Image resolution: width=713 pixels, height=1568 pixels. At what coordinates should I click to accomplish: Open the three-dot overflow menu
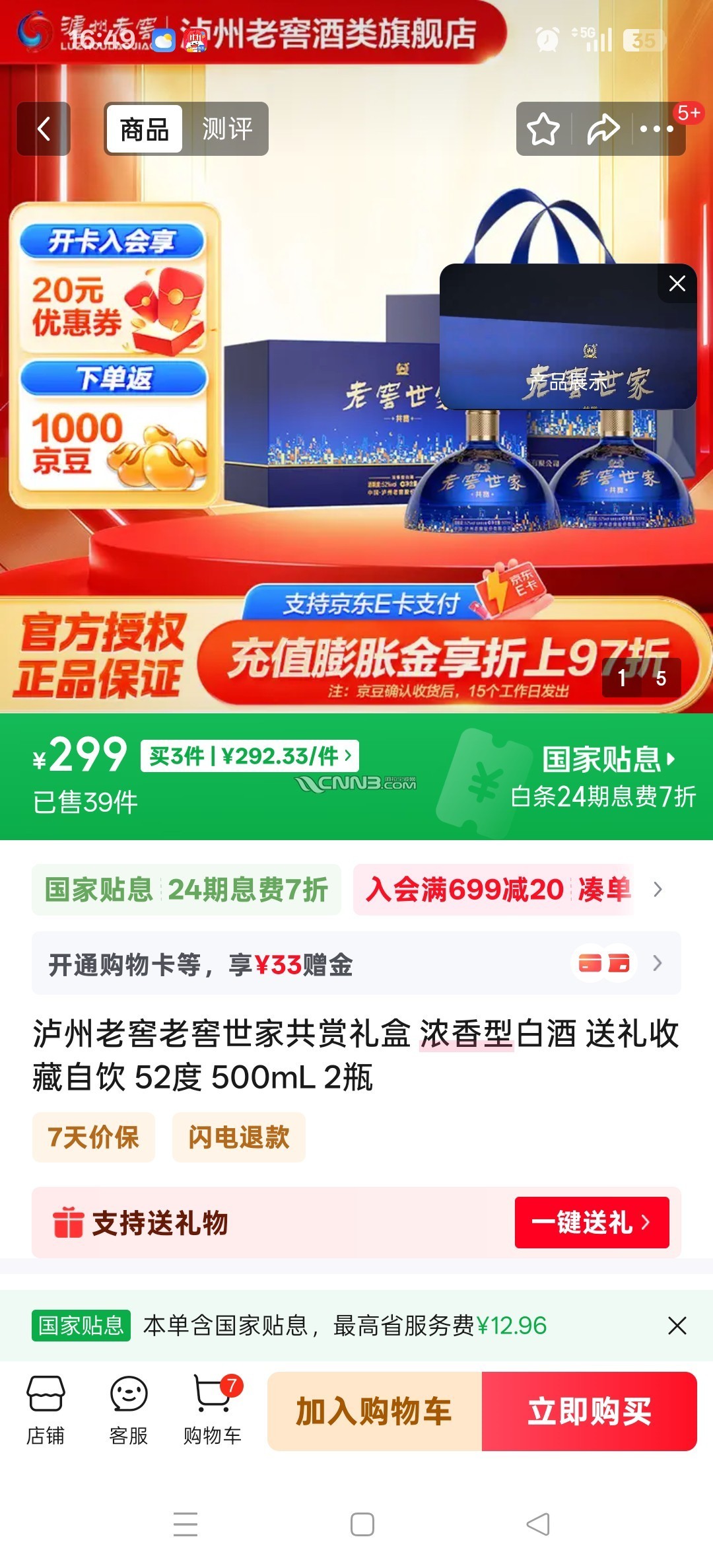point(656,129)
